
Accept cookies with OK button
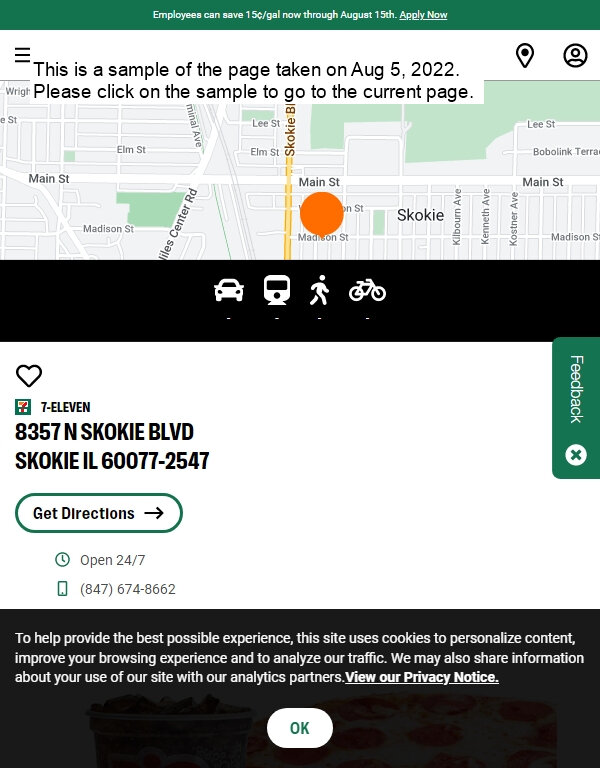click(x=299, y=728)
